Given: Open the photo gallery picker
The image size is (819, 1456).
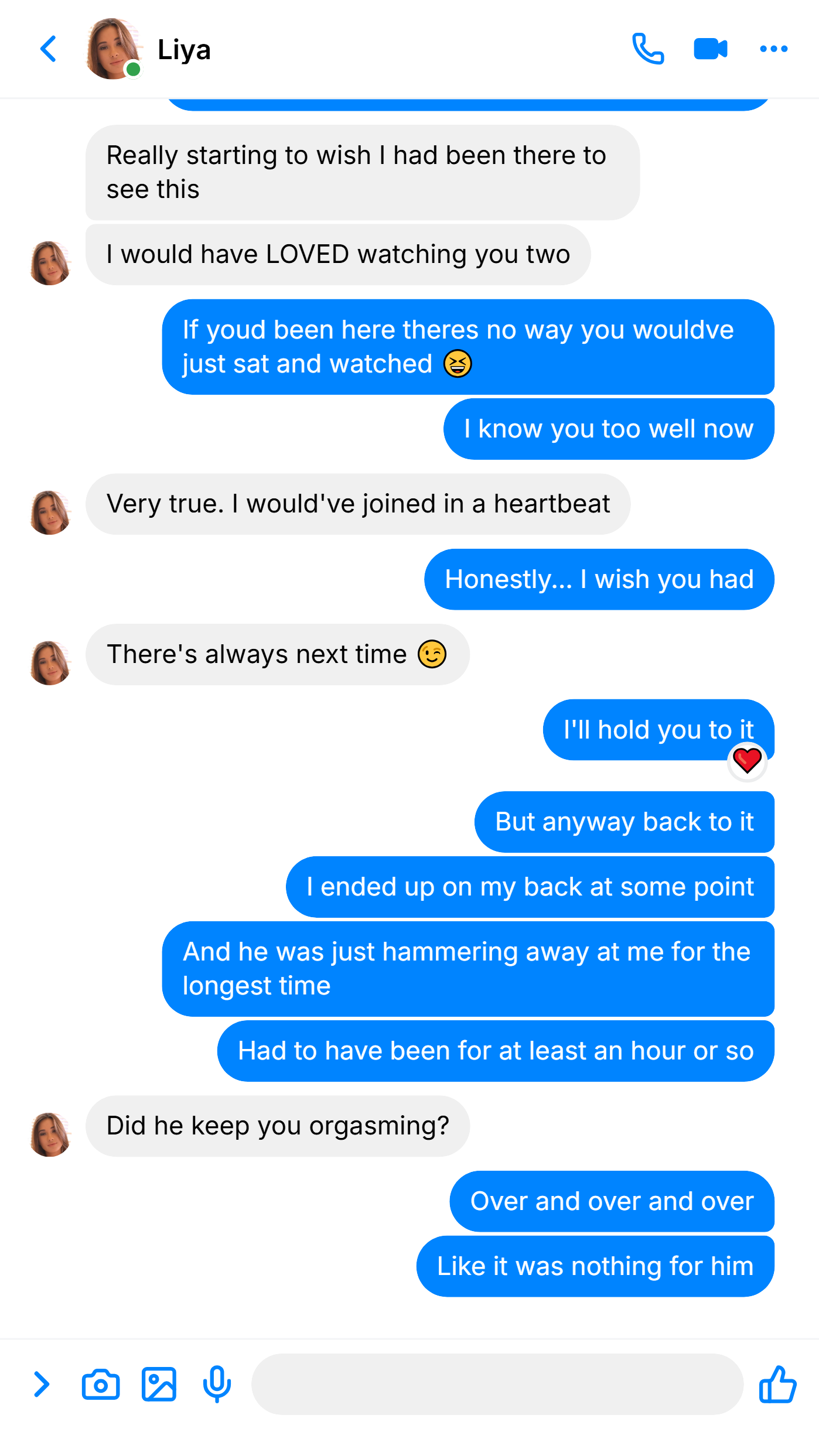Looking at the screenshot, I should point(159,1385).
